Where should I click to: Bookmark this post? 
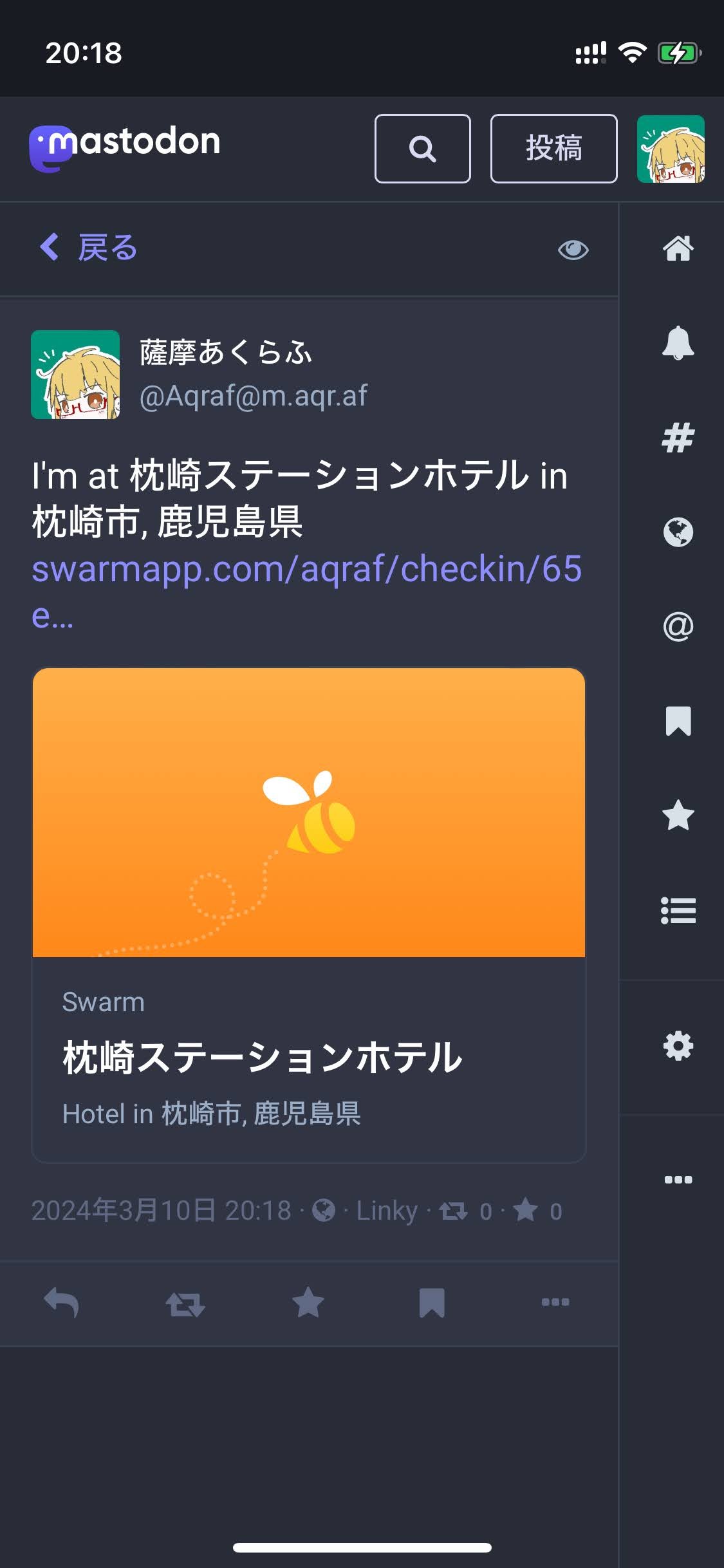432,1303
